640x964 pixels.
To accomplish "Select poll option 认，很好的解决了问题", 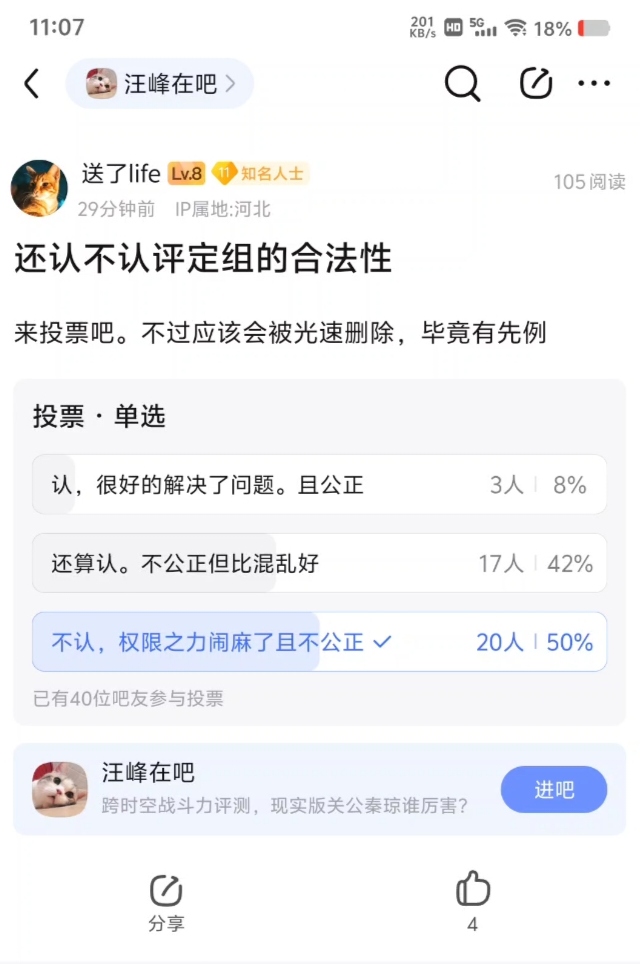I will 319,485.
